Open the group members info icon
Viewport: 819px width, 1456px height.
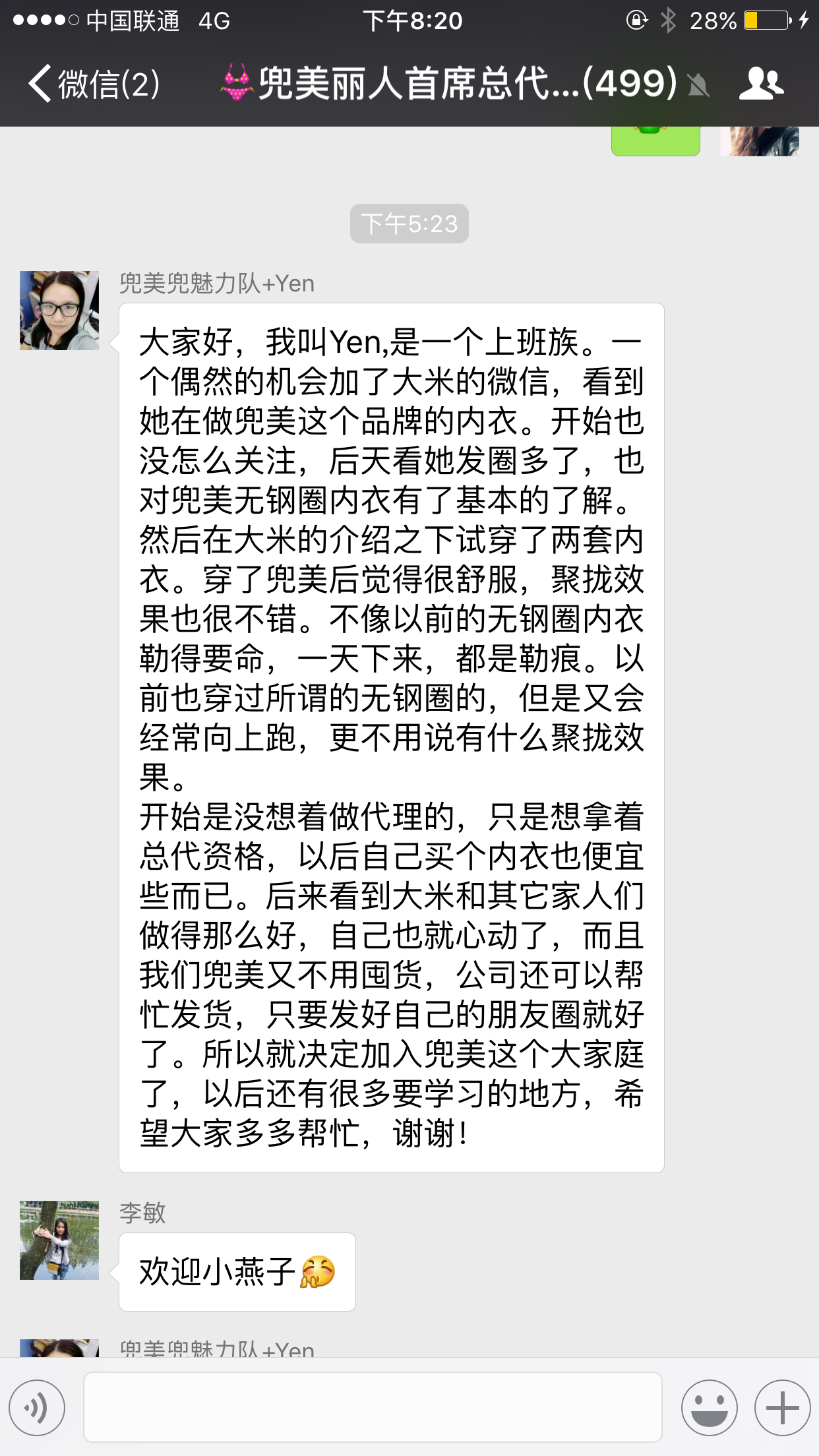click(x=760, y=84)
